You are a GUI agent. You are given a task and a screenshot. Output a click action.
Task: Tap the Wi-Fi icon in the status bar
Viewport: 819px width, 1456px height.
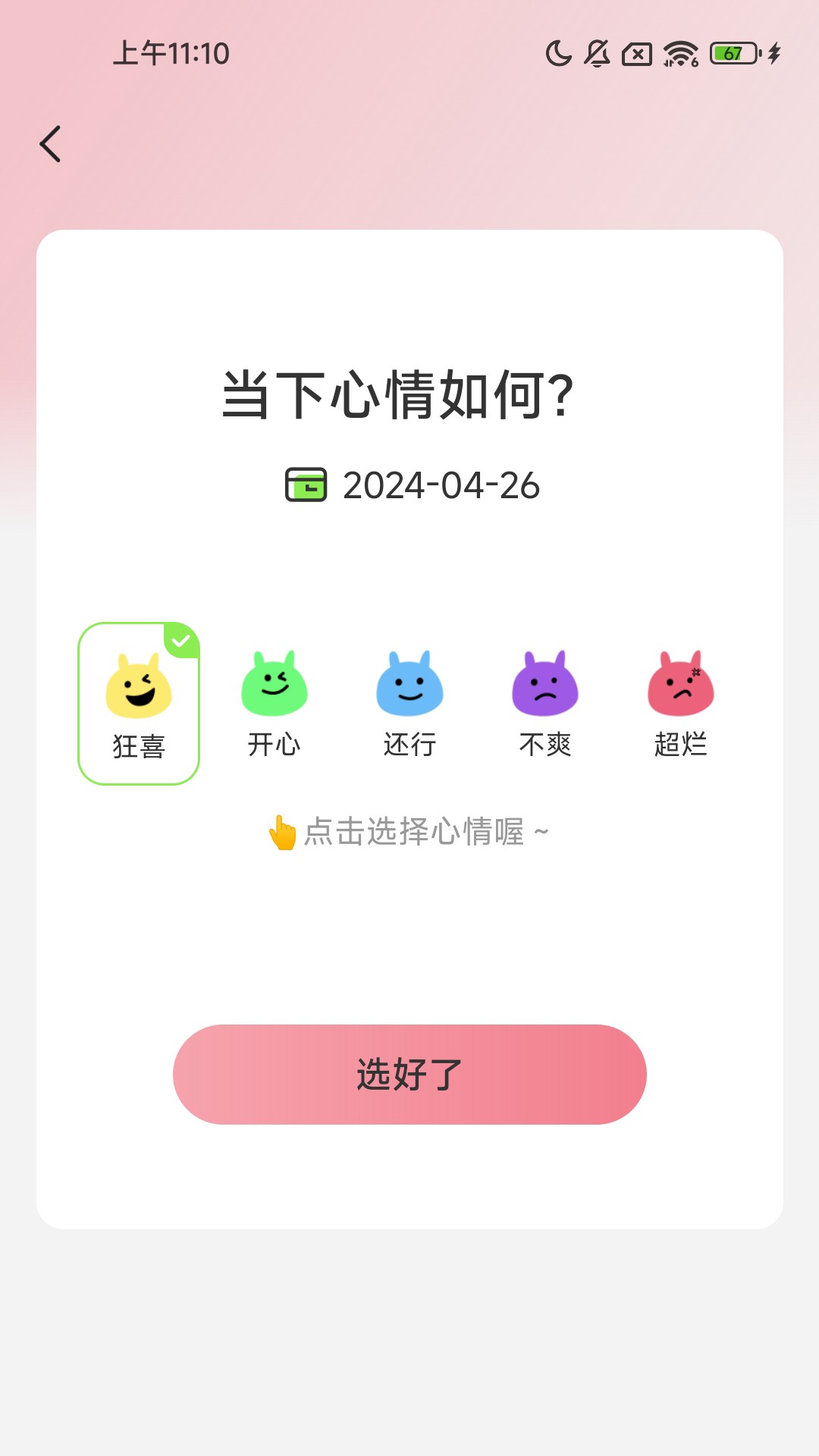tap(680, 54)
